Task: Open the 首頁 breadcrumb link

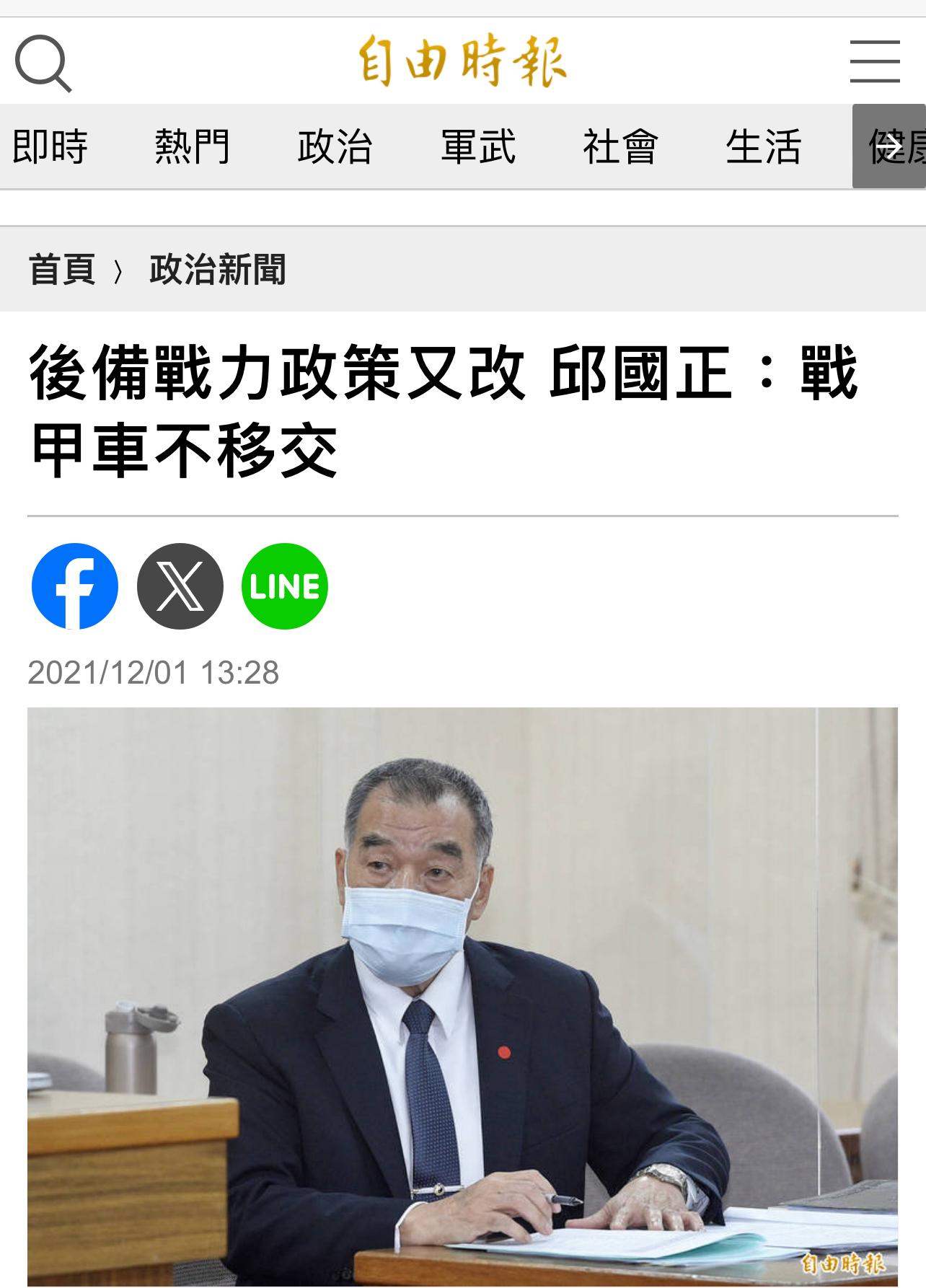Action: click(62, 270)
